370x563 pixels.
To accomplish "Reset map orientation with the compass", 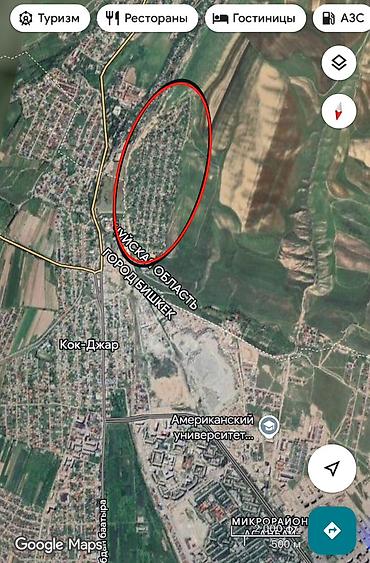I will [x=339, y=111].
